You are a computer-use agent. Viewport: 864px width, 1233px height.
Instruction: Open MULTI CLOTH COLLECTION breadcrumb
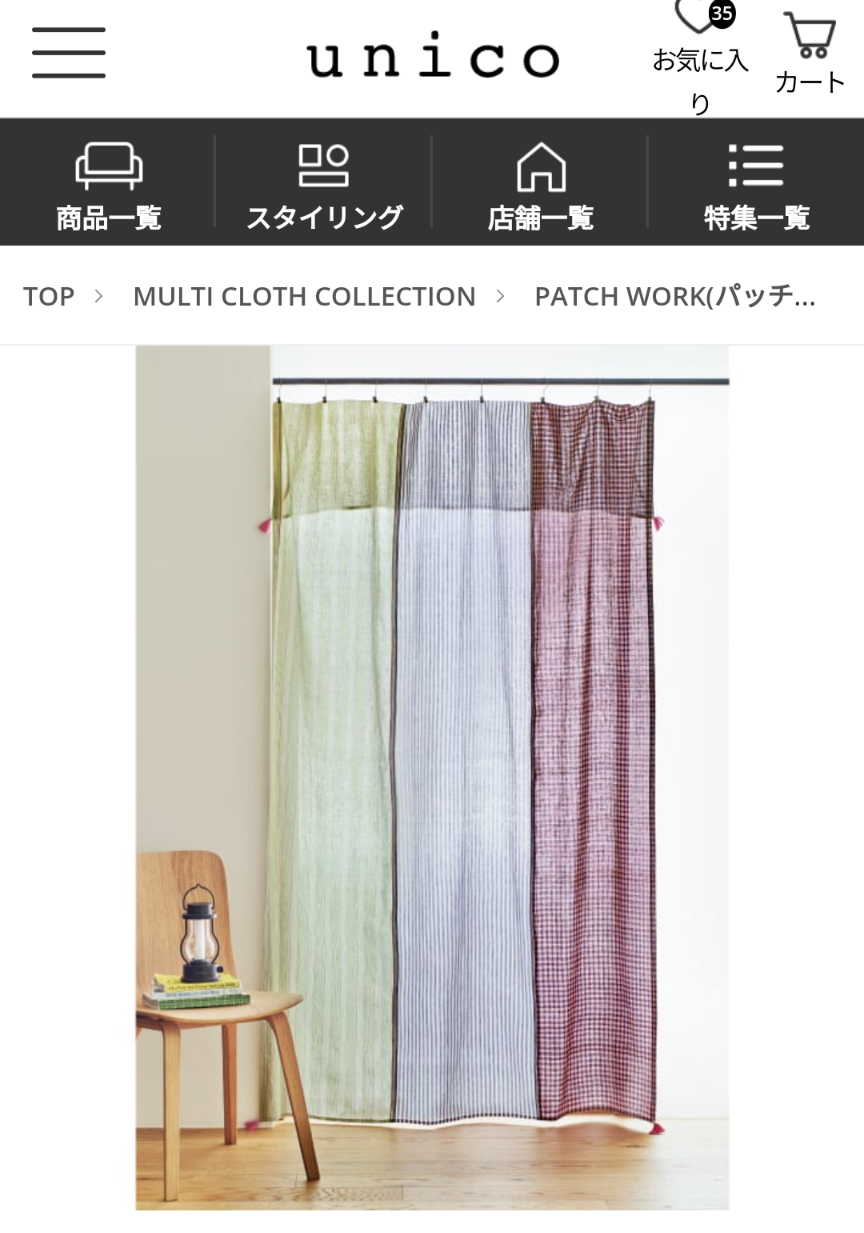[304, 297]
